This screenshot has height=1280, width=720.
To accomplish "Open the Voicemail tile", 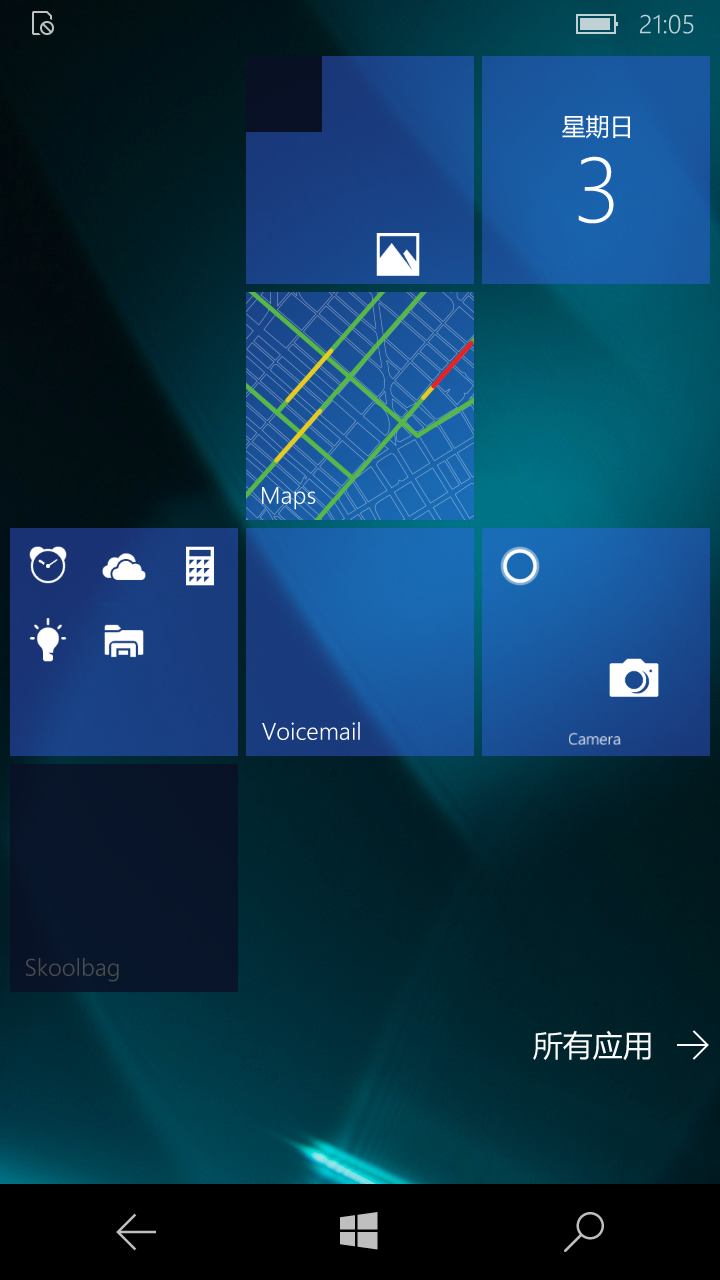I will coord(360,642).
